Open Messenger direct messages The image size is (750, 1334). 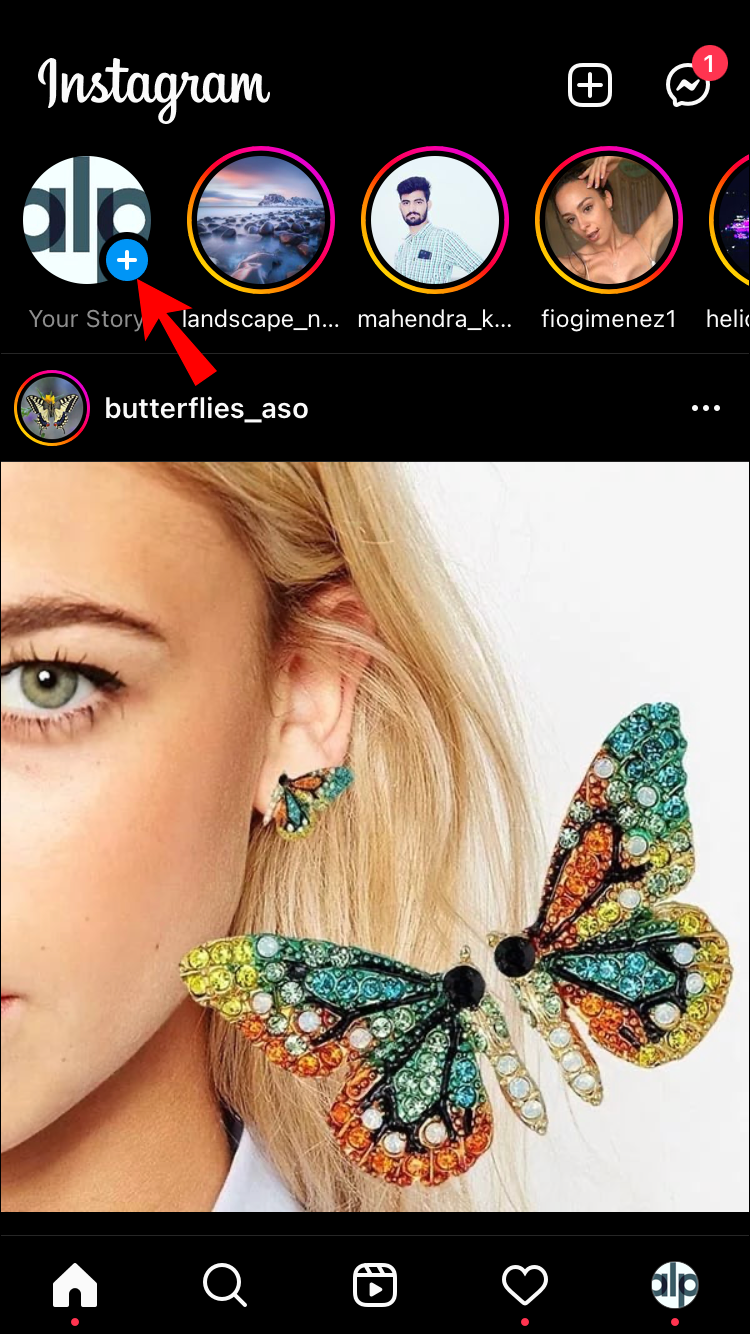click(687, 87)
